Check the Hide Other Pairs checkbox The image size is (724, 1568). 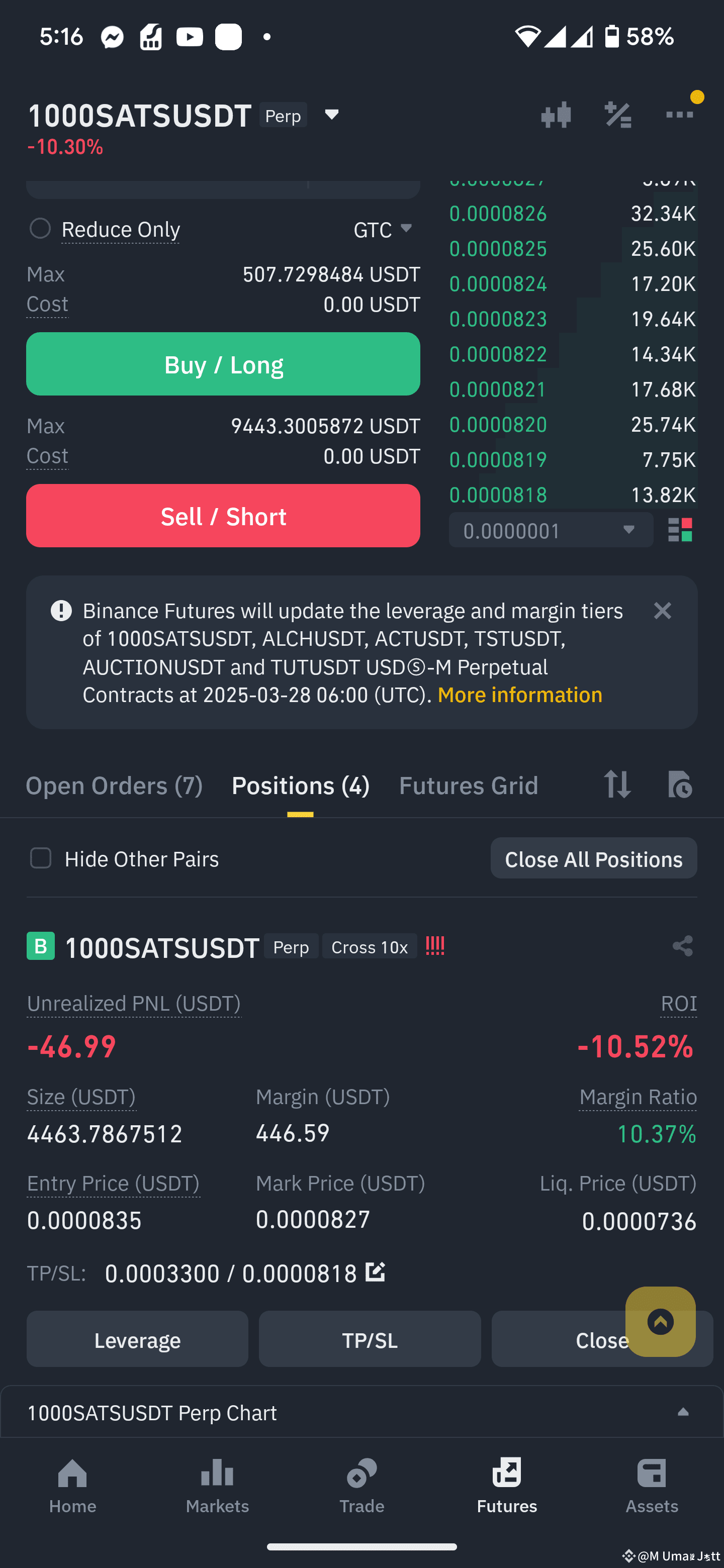click(40, 858)
